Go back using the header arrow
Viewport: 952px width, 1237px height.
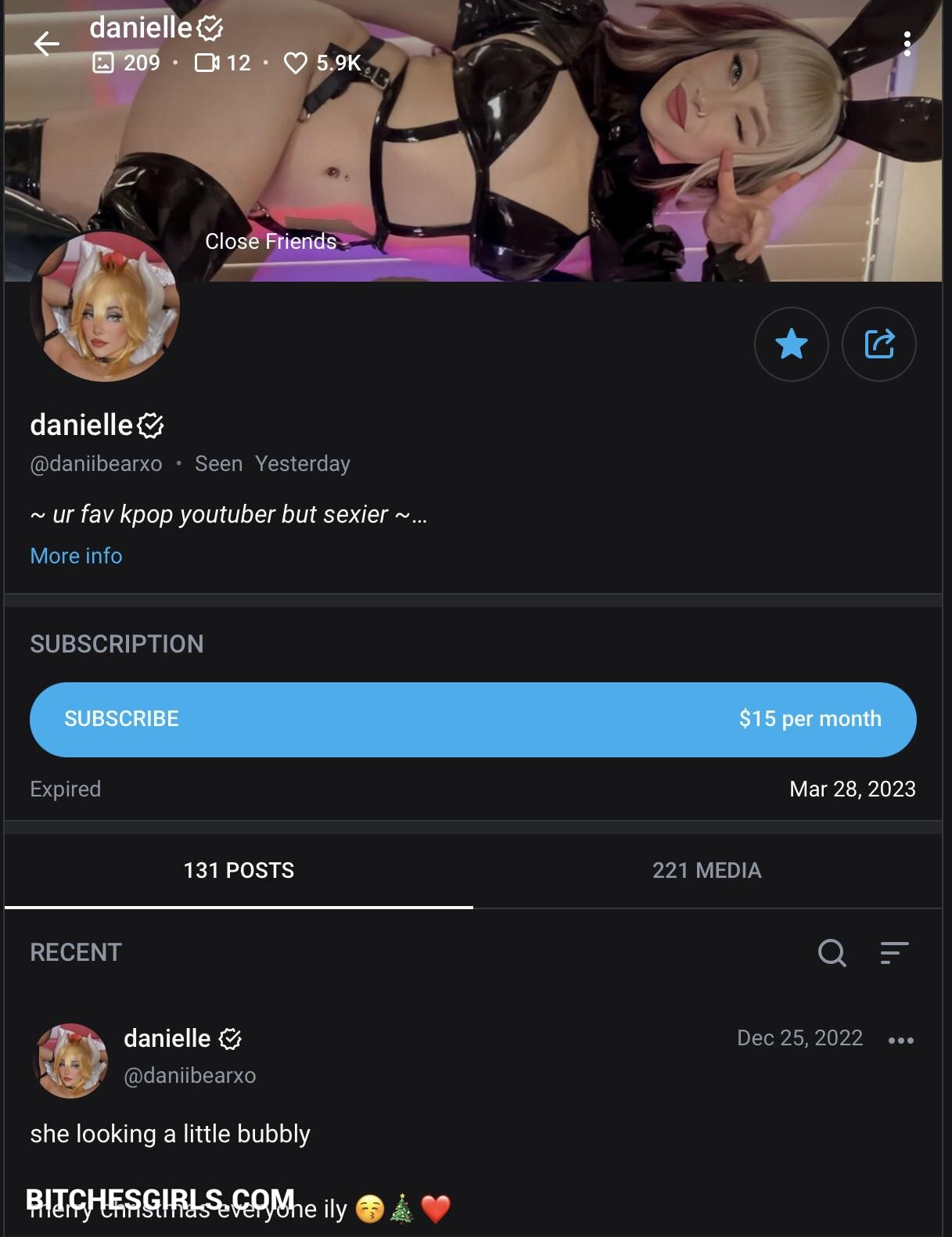click(47, 44)
